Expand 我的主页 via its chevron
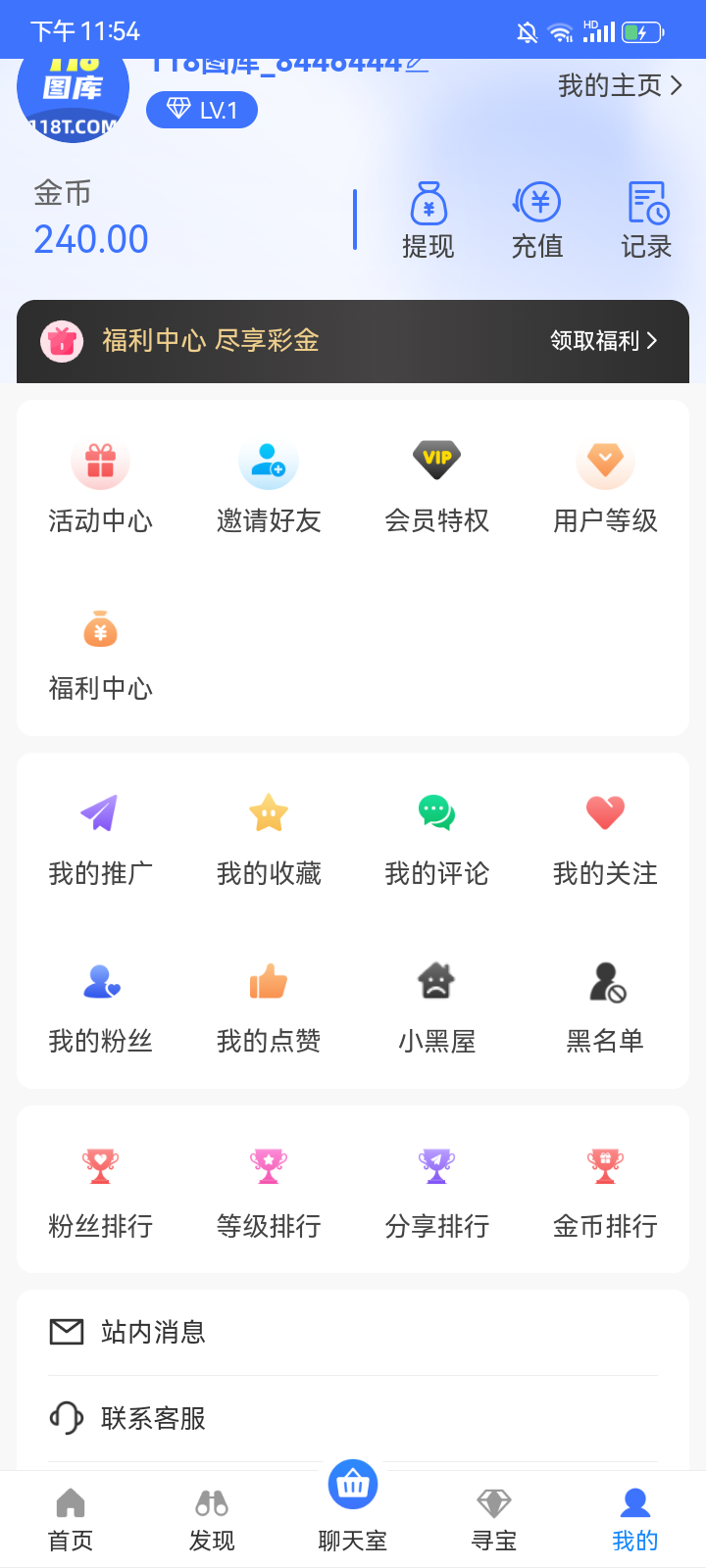706x1568 pixels. click(675, 86)
